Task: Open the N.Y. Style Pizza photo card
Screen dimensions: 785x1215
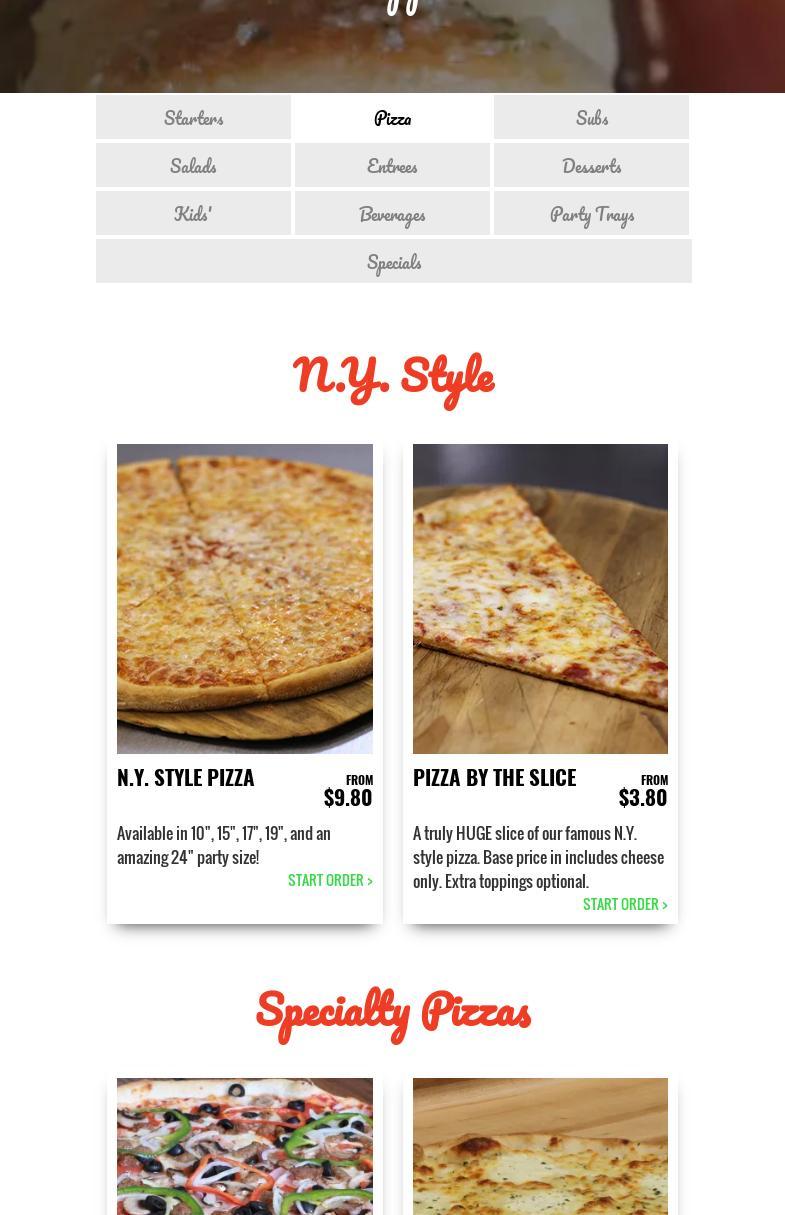Action: (245, 598)
